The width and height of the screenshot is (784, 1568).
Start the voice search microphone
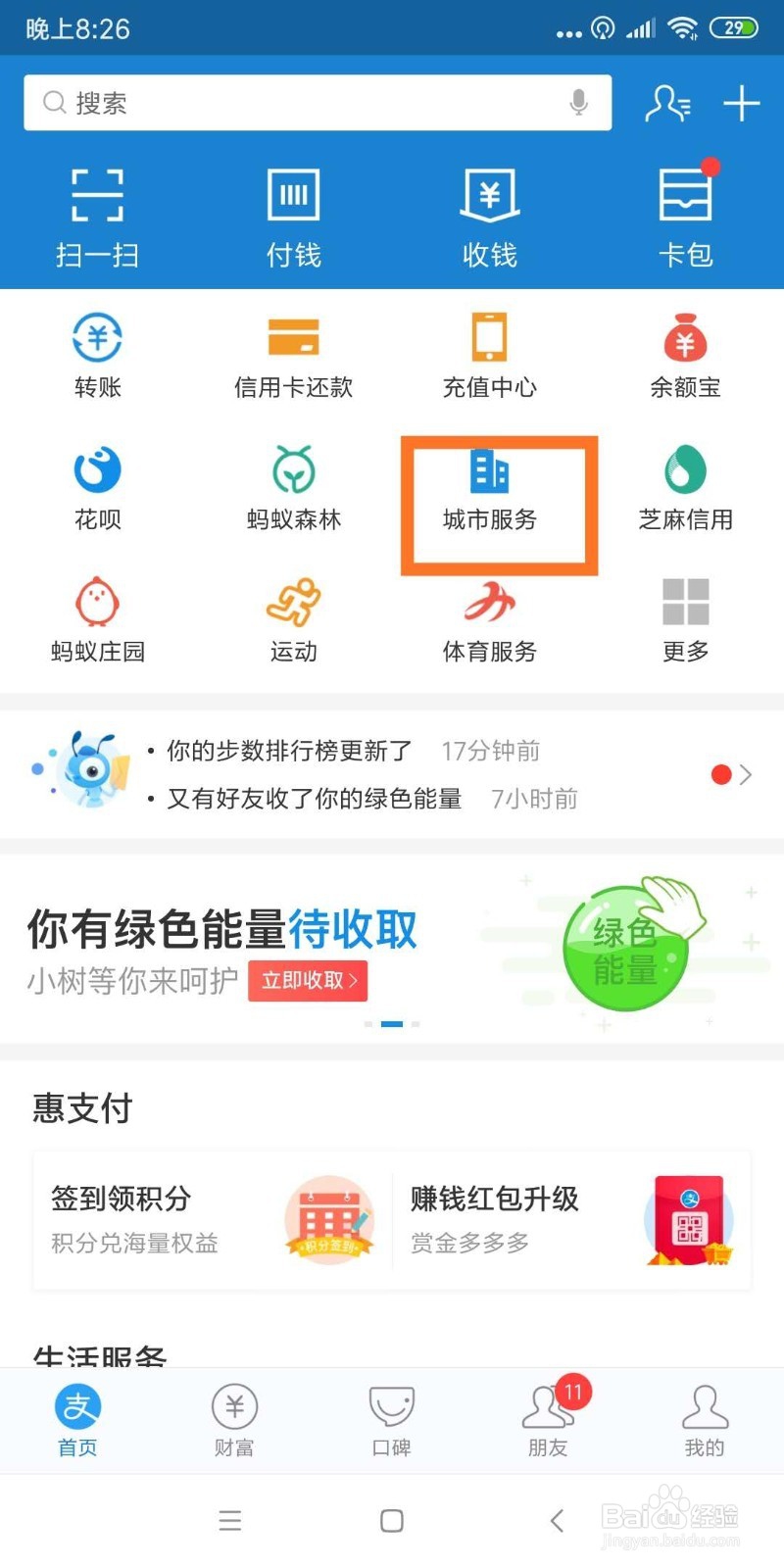coord(580,102)
